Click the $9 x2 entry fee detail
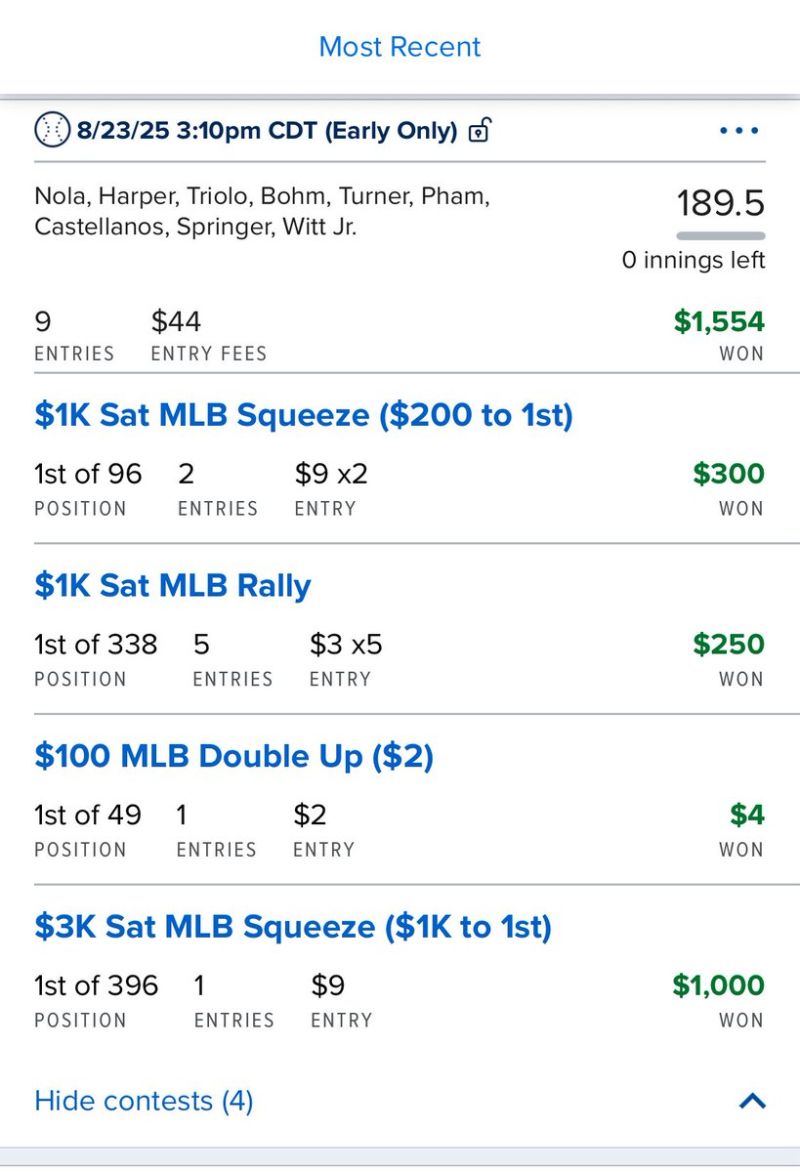 [x=330, y=474]
